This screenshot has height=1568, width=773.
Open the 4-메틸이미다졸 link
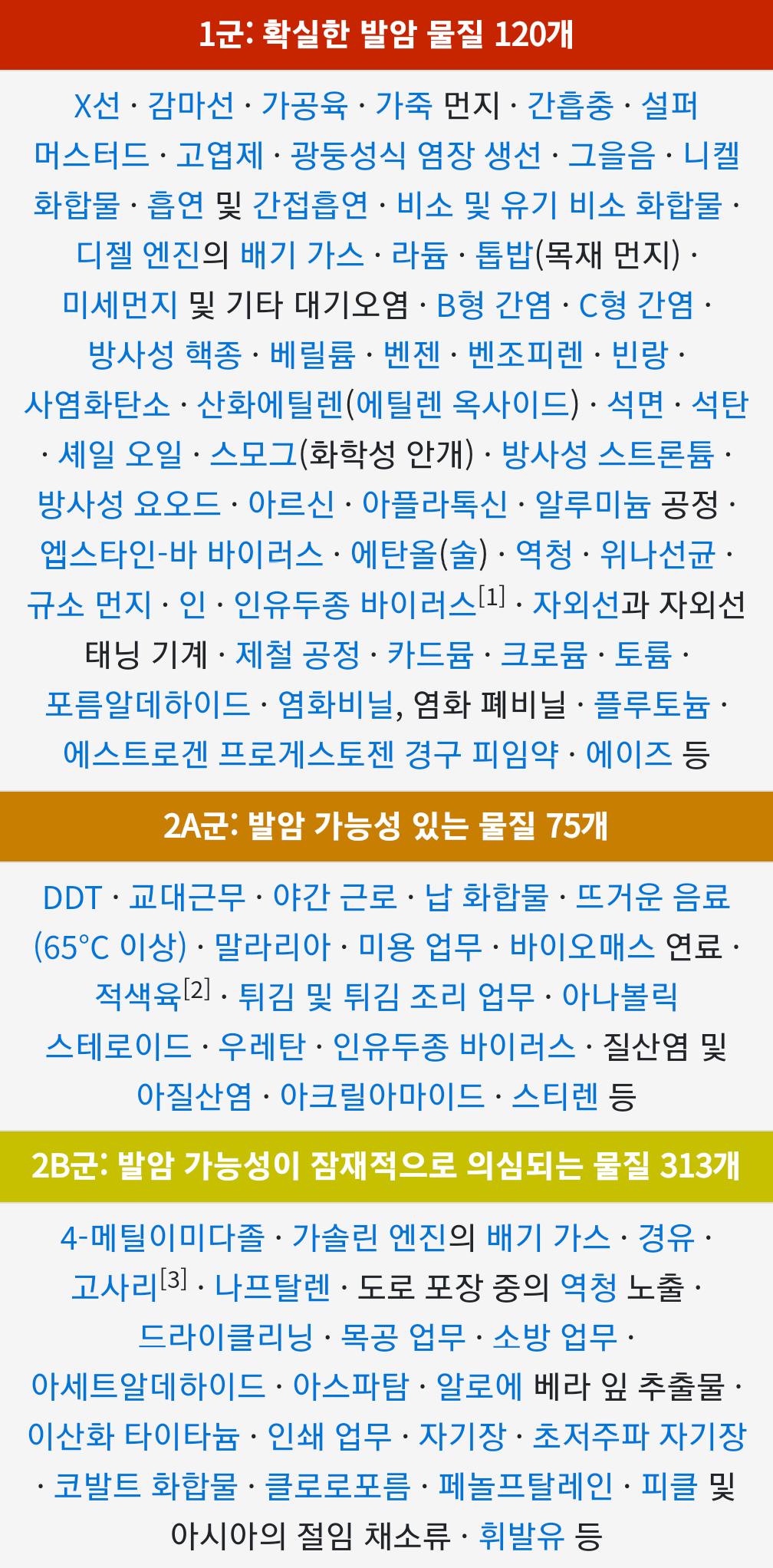pyautogui.click(x=162, y=1237)
